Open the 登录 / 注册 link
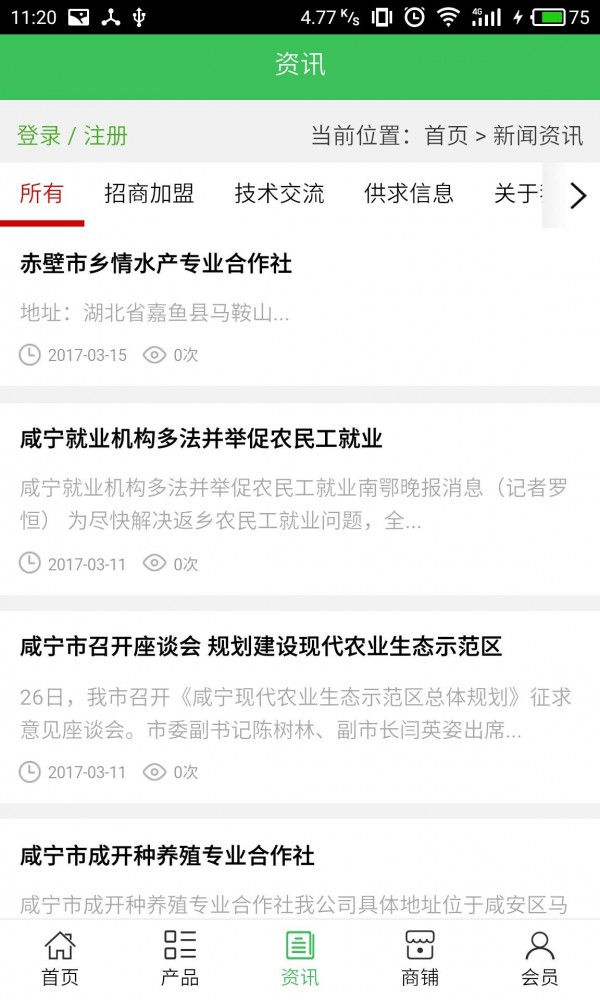Viewport: 600px width, 1000px height. pyautogui.click(x=72, y=136)
